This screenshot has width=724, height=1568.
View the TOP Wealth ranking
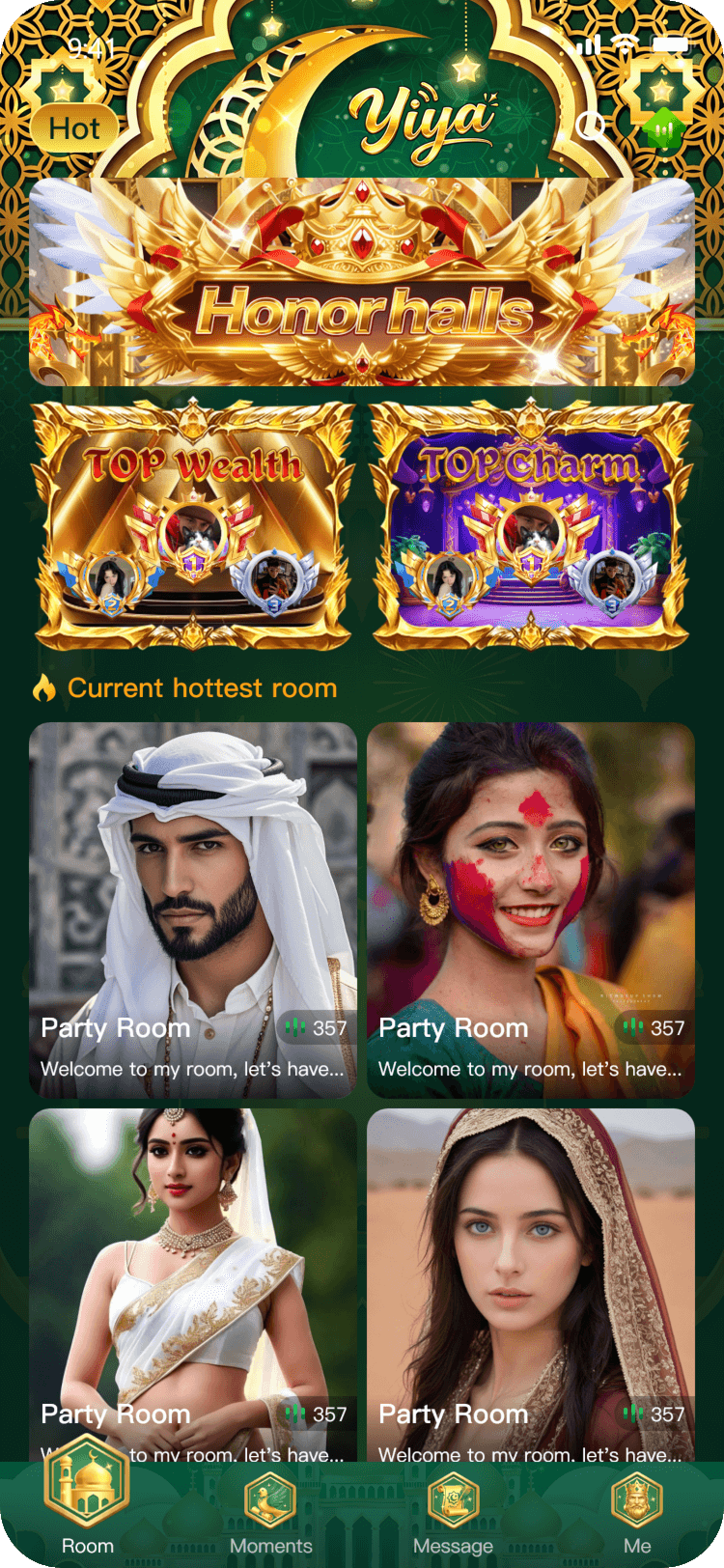pyautogui.click(x=193, y=524)
